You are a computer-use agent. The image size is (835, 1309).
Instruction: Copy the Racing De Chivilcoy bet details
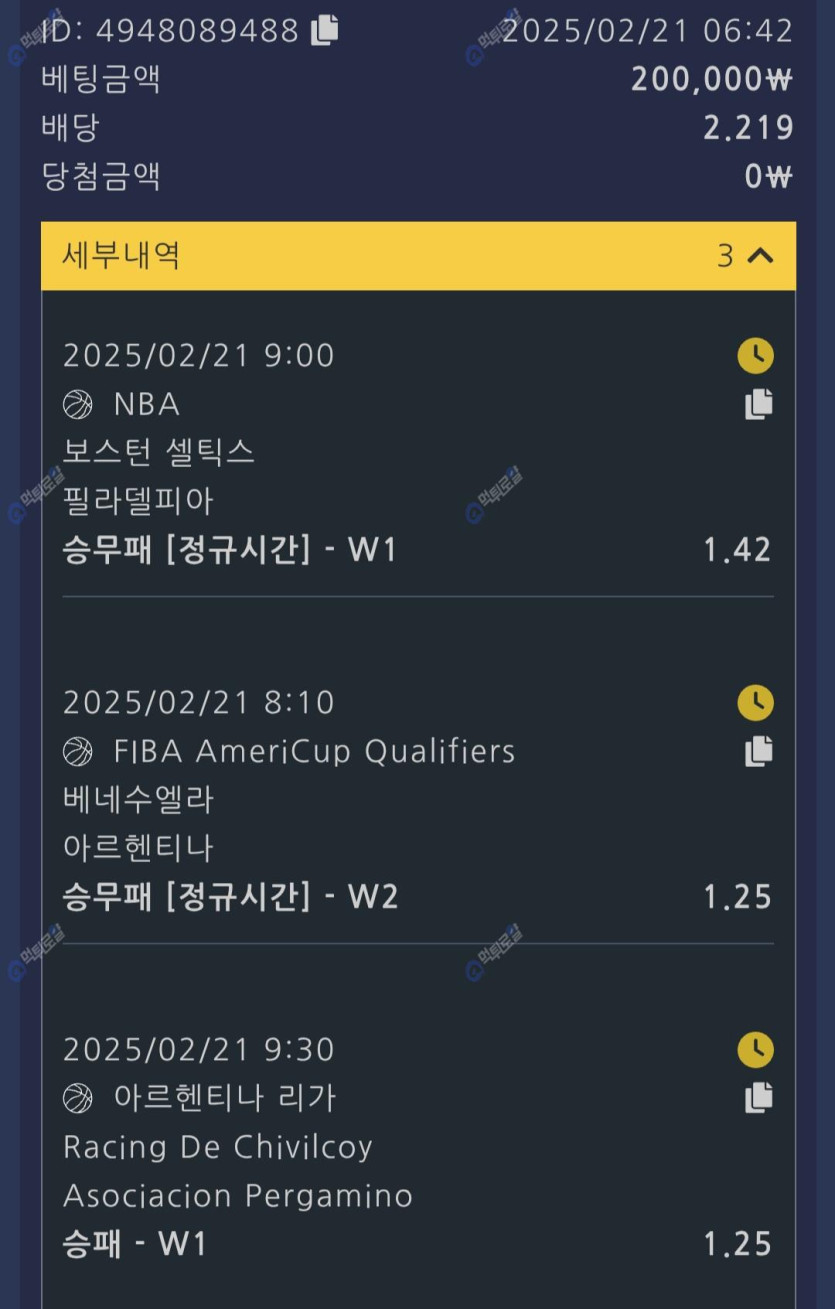(759, 1098)
